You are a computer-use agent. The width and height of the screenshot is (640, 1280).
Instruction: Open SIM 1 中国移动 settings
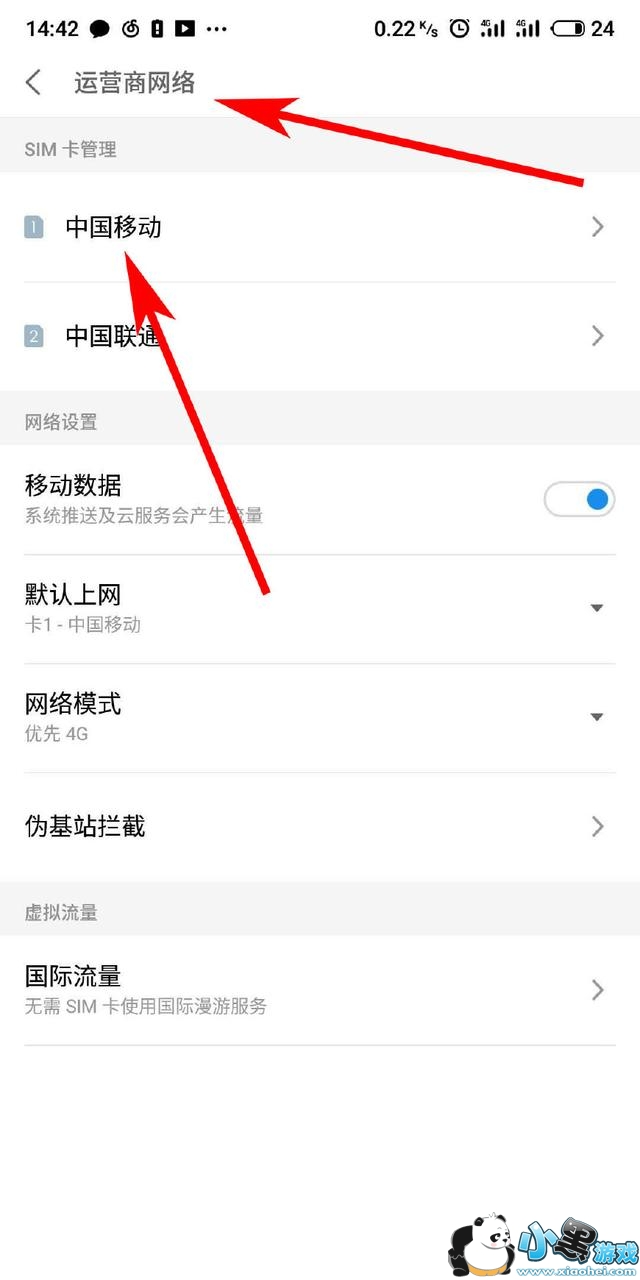click(x=320, y=227)
